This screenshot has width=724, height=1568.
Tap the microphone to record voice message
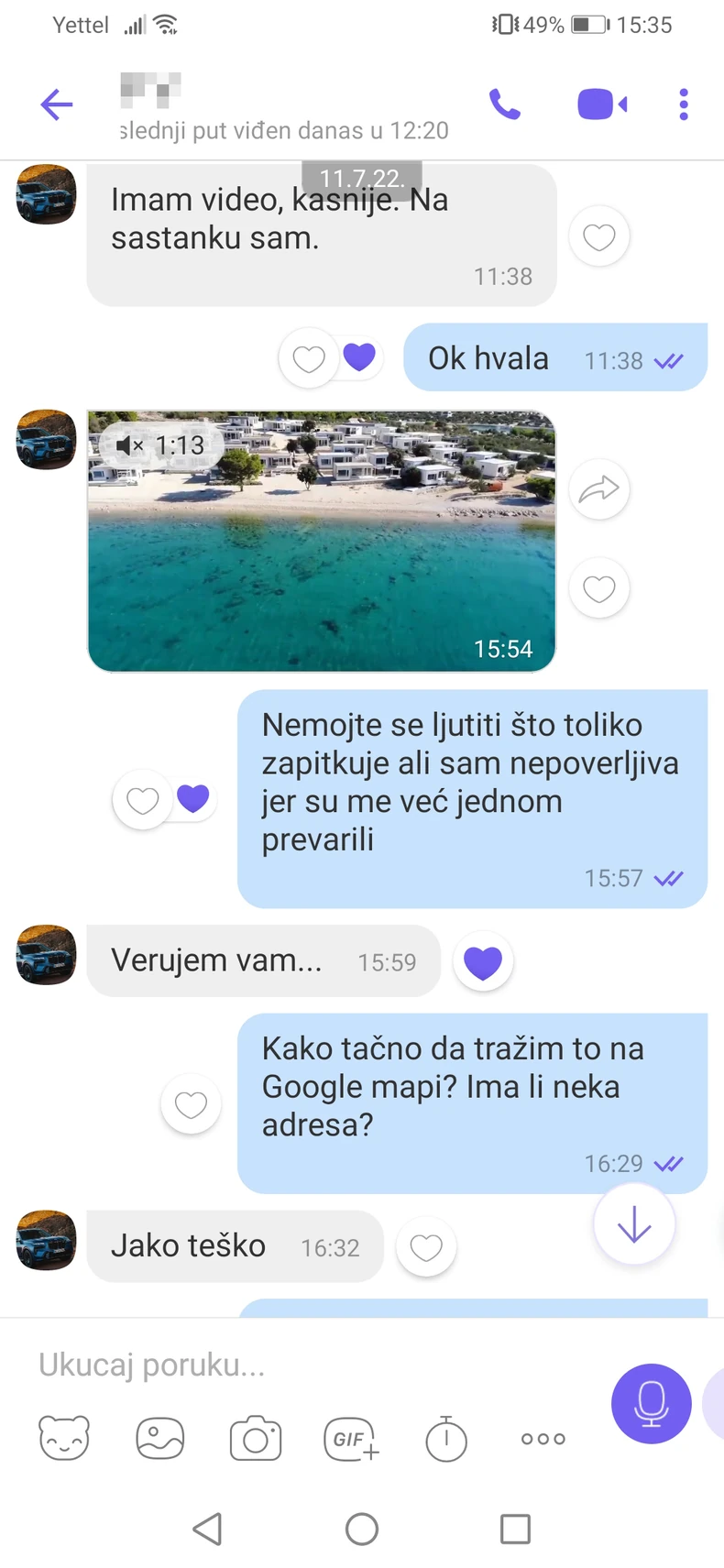tap(651, 1404)
